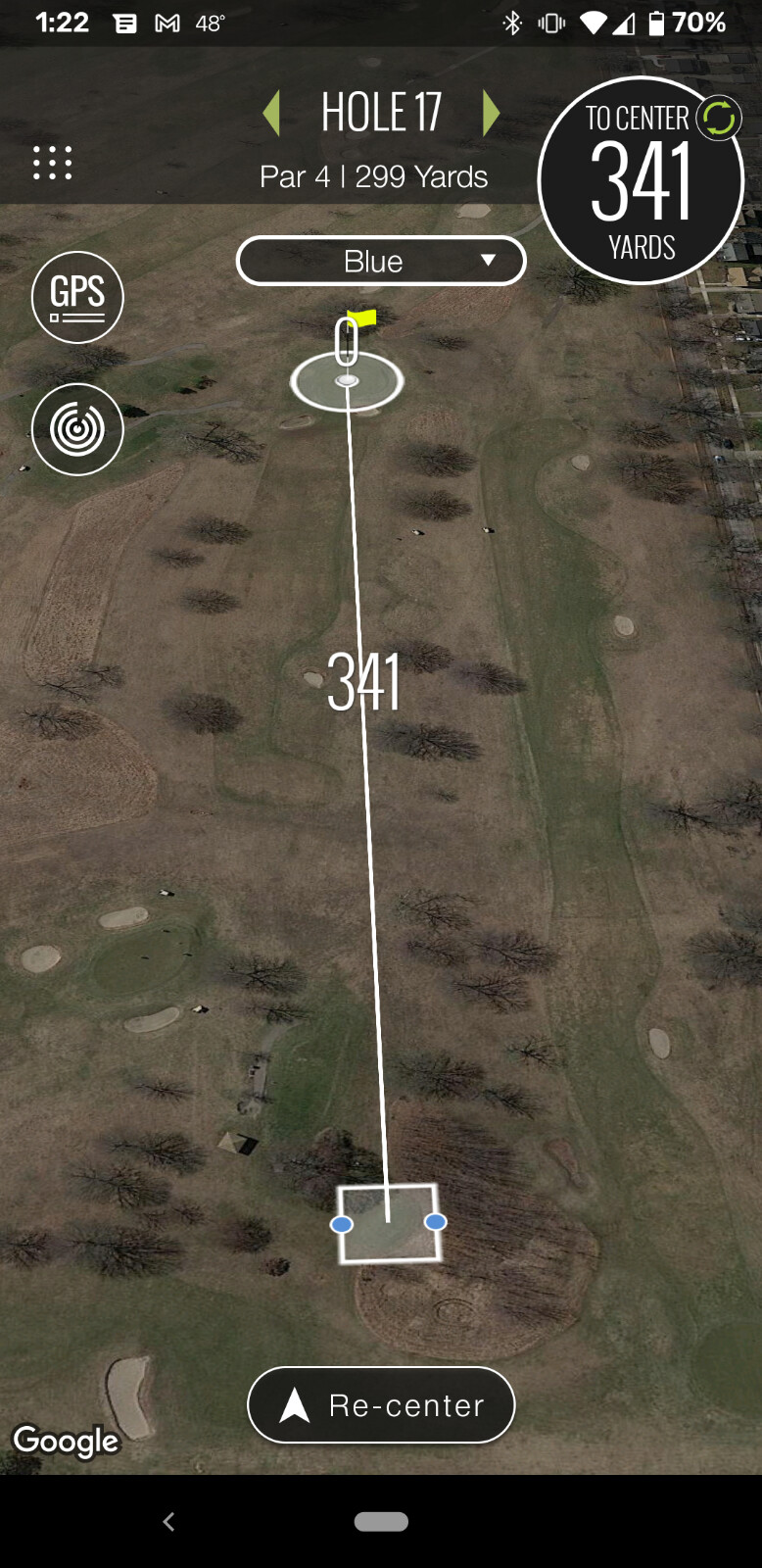Tap the Android back button
762x1568 pixels.
pos(168,1521)
